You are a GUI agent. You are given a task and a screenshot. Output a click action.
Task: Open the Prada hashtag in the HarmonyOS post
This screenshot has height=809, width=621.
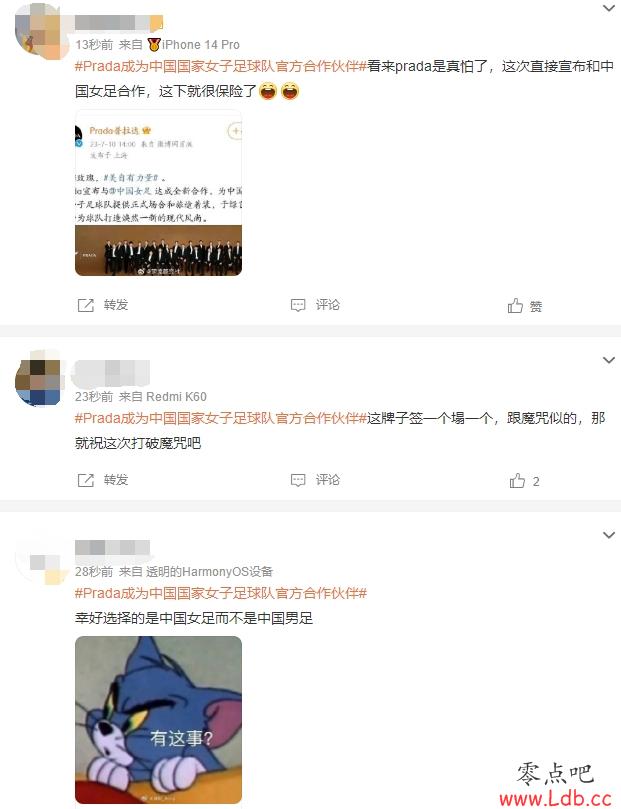click(x=220, y=593)
